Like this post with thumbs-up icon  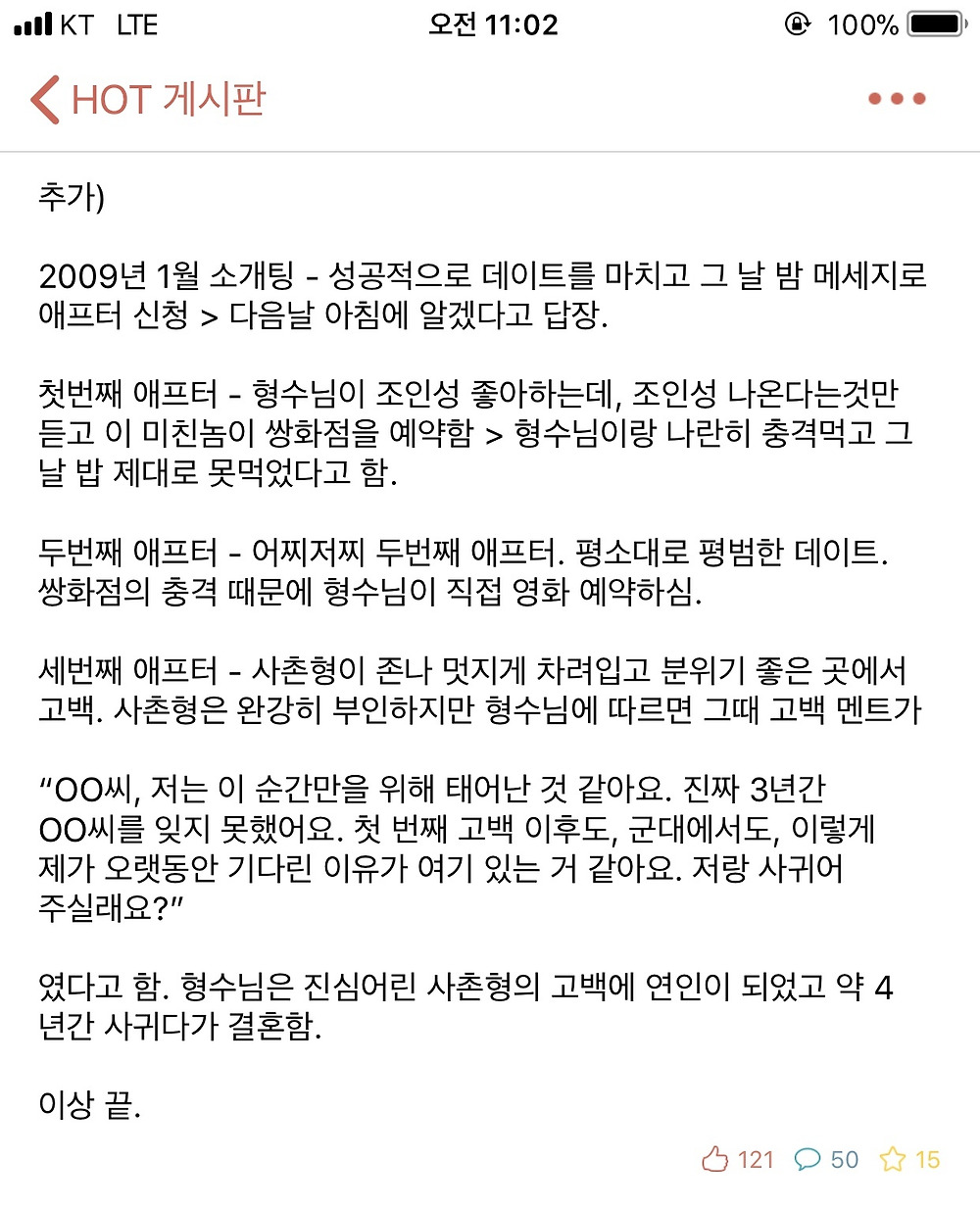(716, 1160)
